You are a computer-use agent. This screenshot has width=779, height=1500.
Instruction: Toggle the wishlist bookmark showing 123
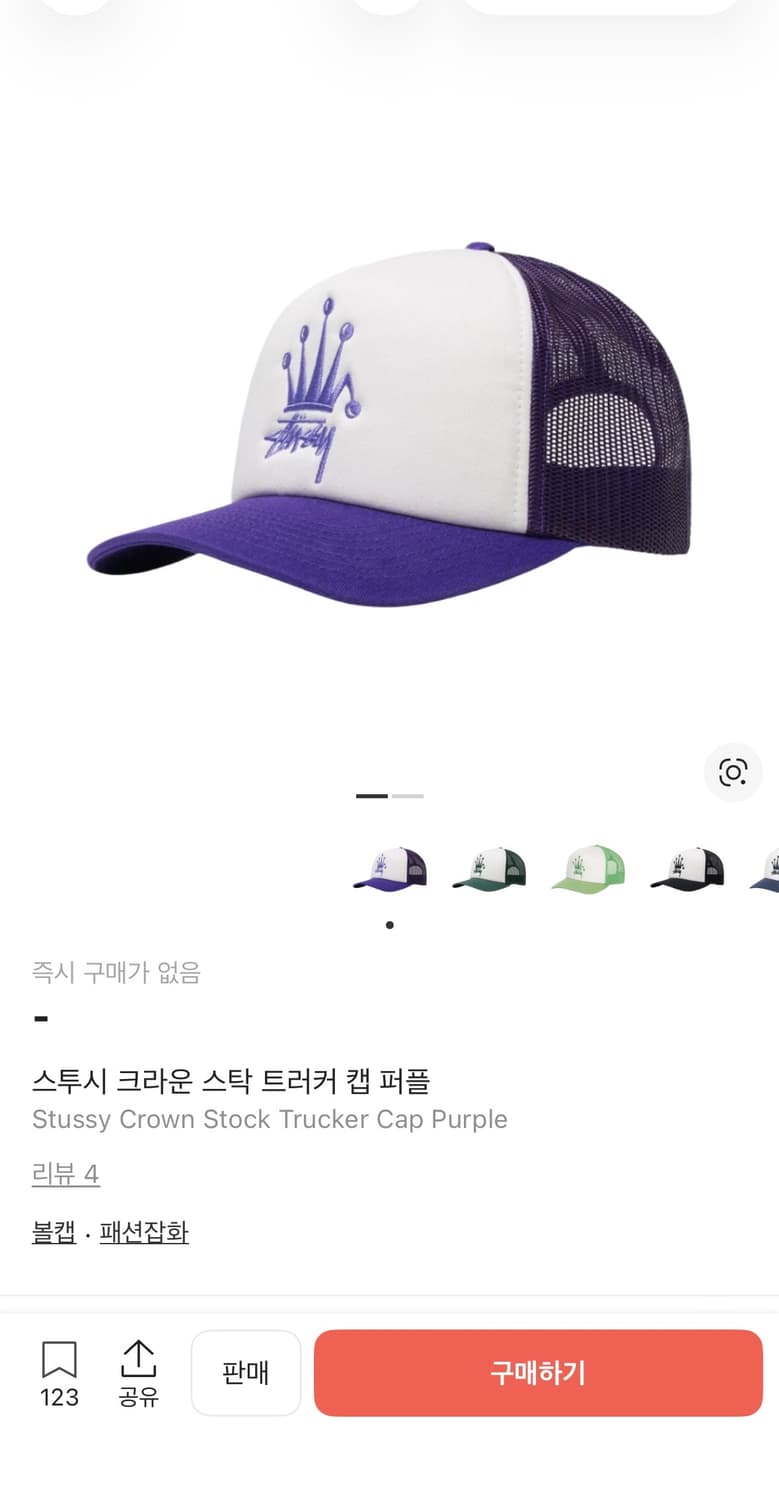60,1372
